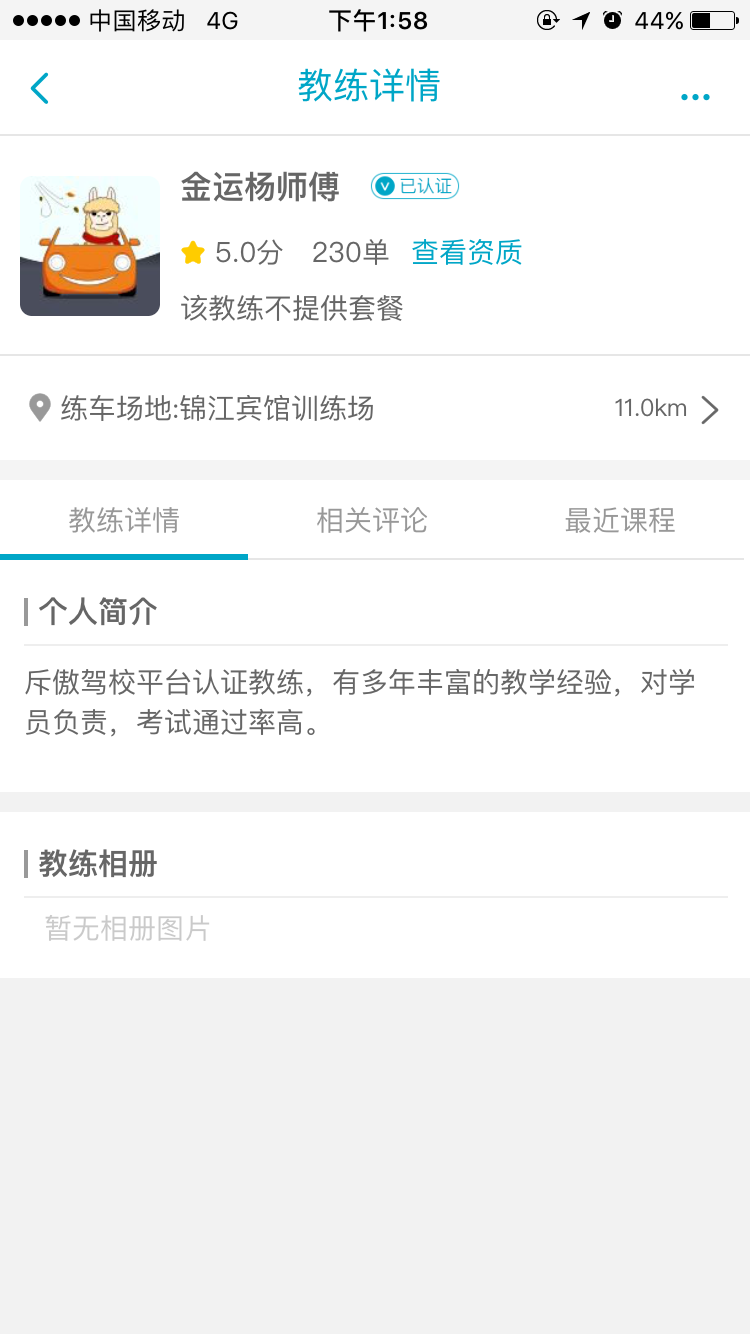Tap the orientation lock icon in status bar
750x1334 pixels.
click(549, 19)
